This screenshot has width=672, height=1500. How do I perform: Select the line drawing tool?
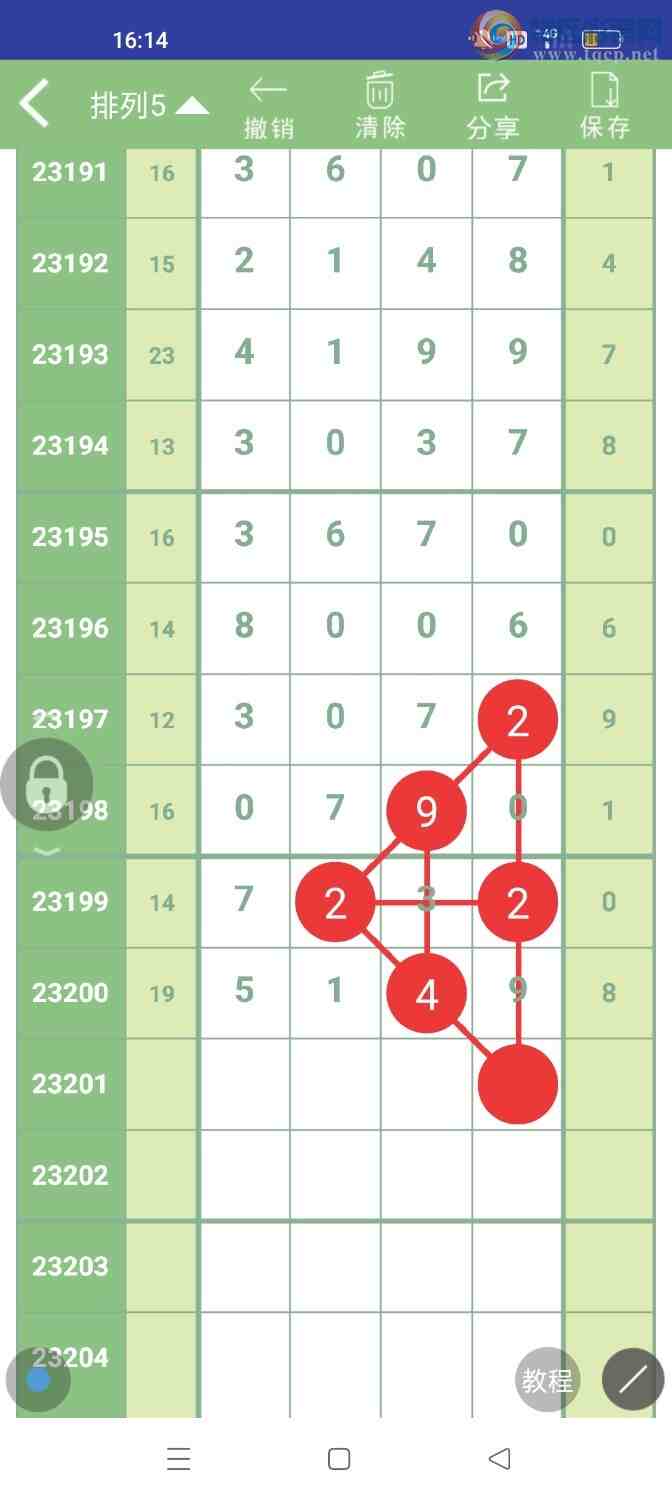(x=633, y=1381)
